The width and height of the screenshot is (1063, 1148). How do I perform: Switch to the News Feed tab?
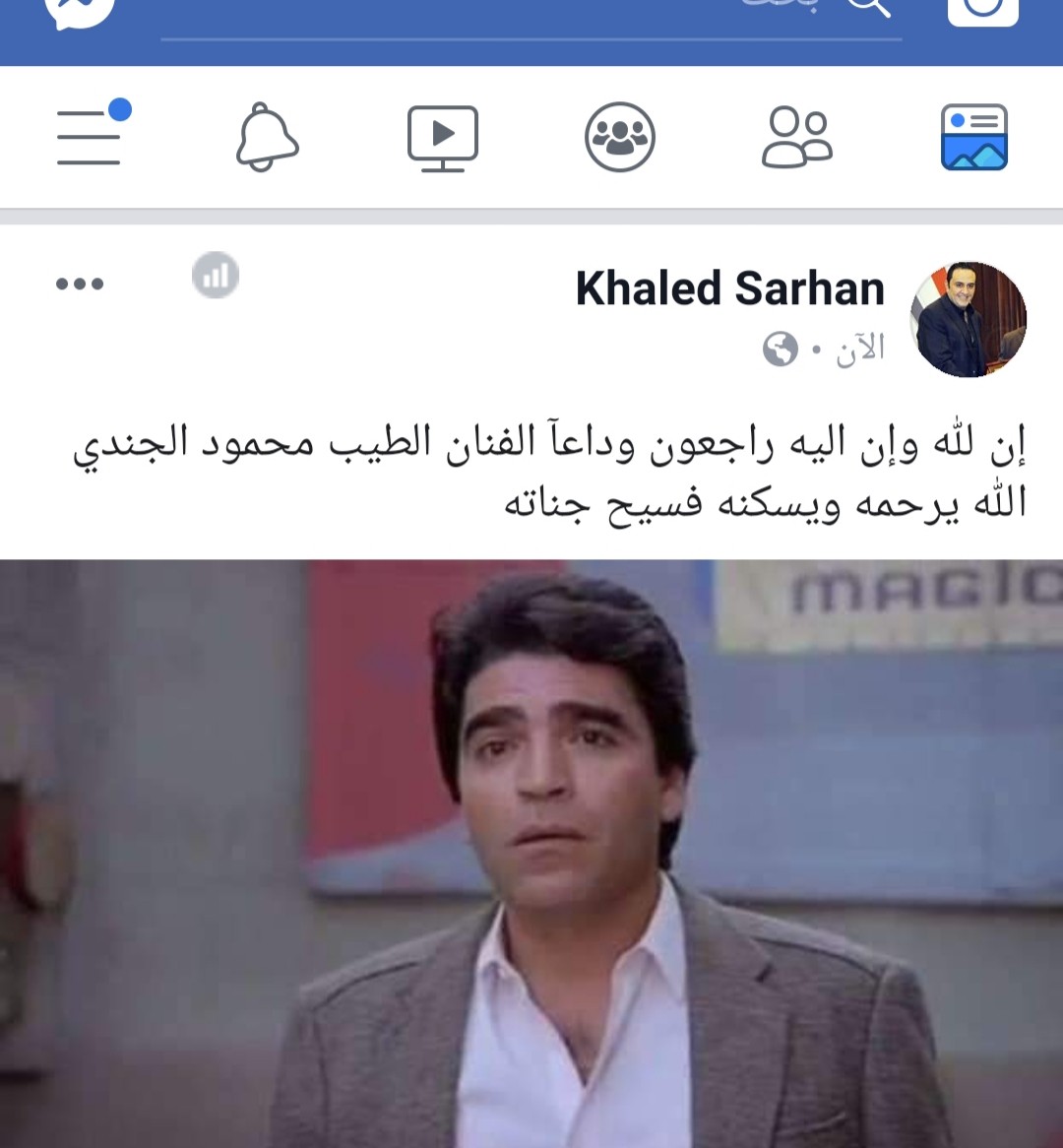click(973, 137)
